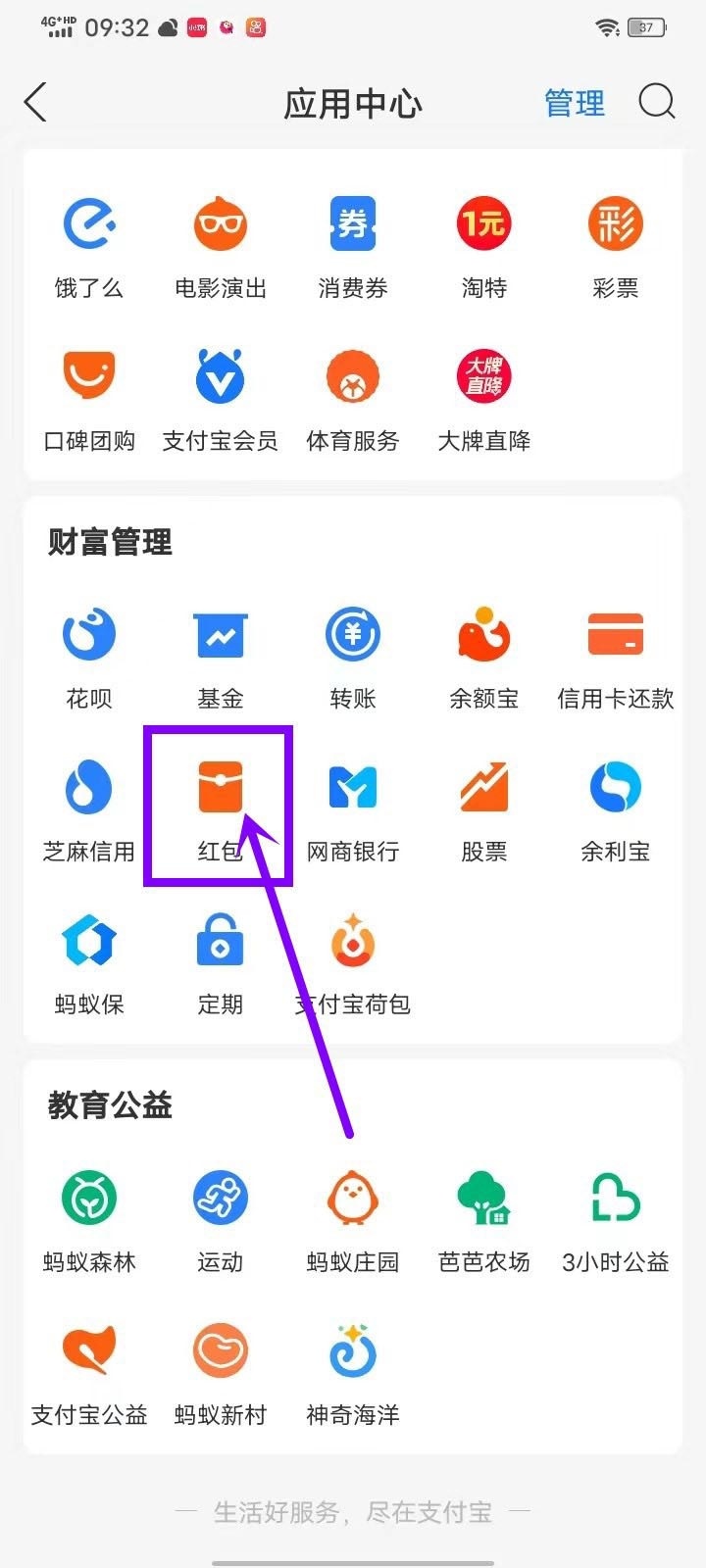The height and width of the screenshot is (1568, 706).
Task: Open 余额宝
Action: pos(483,655)
